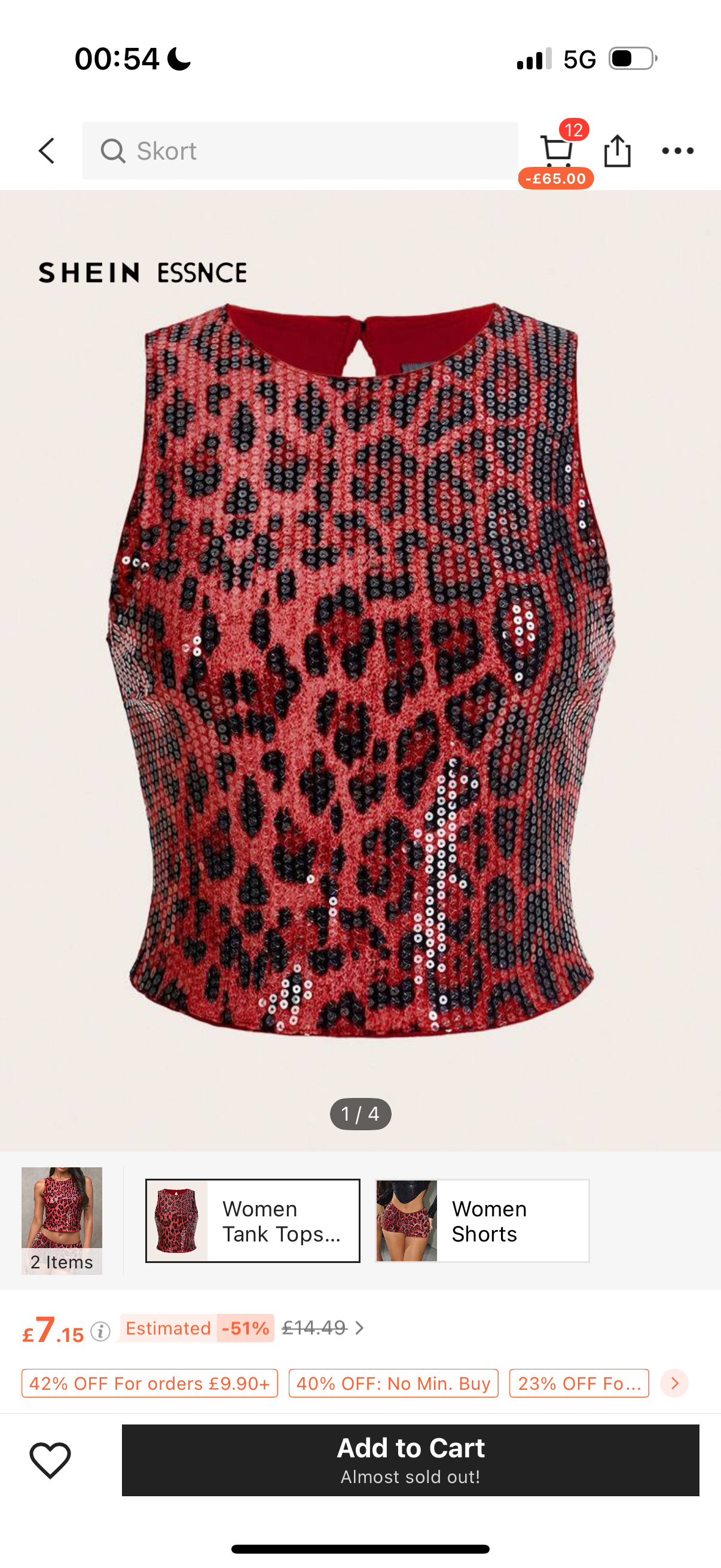This screenshot has width=721, height=1568.
Task: Open the price info icon
Action: (100, 1331)
